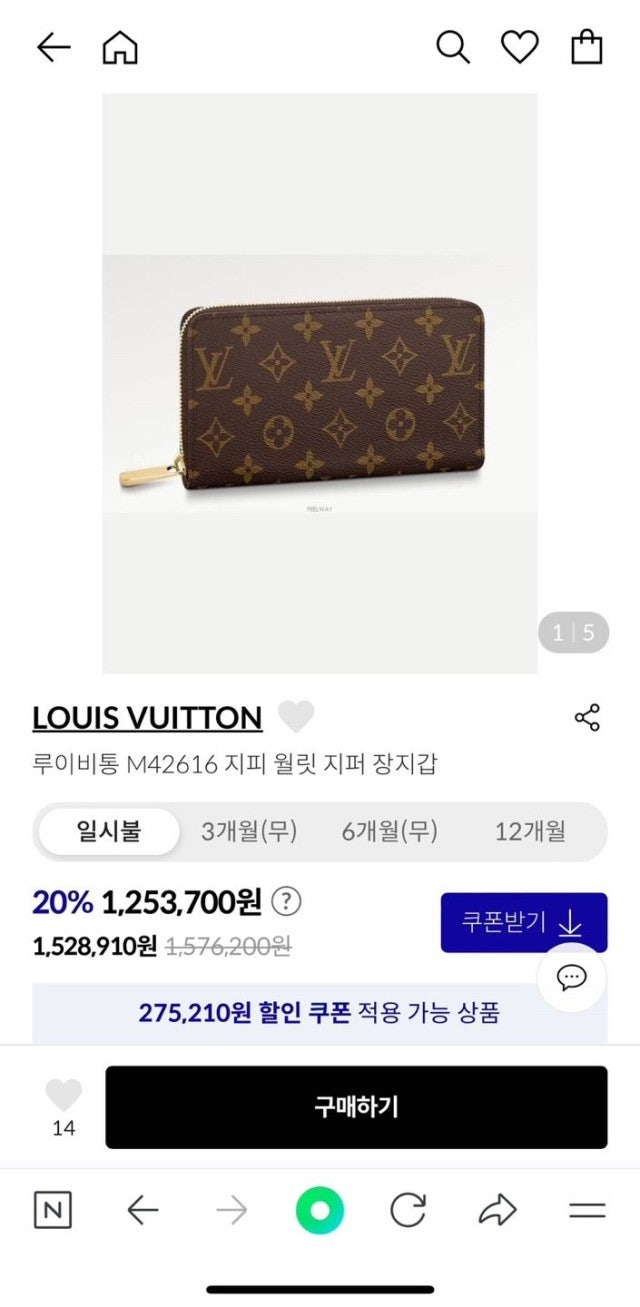
Task: Open the chat bubble floating button
Action: (x=572, y=978)
